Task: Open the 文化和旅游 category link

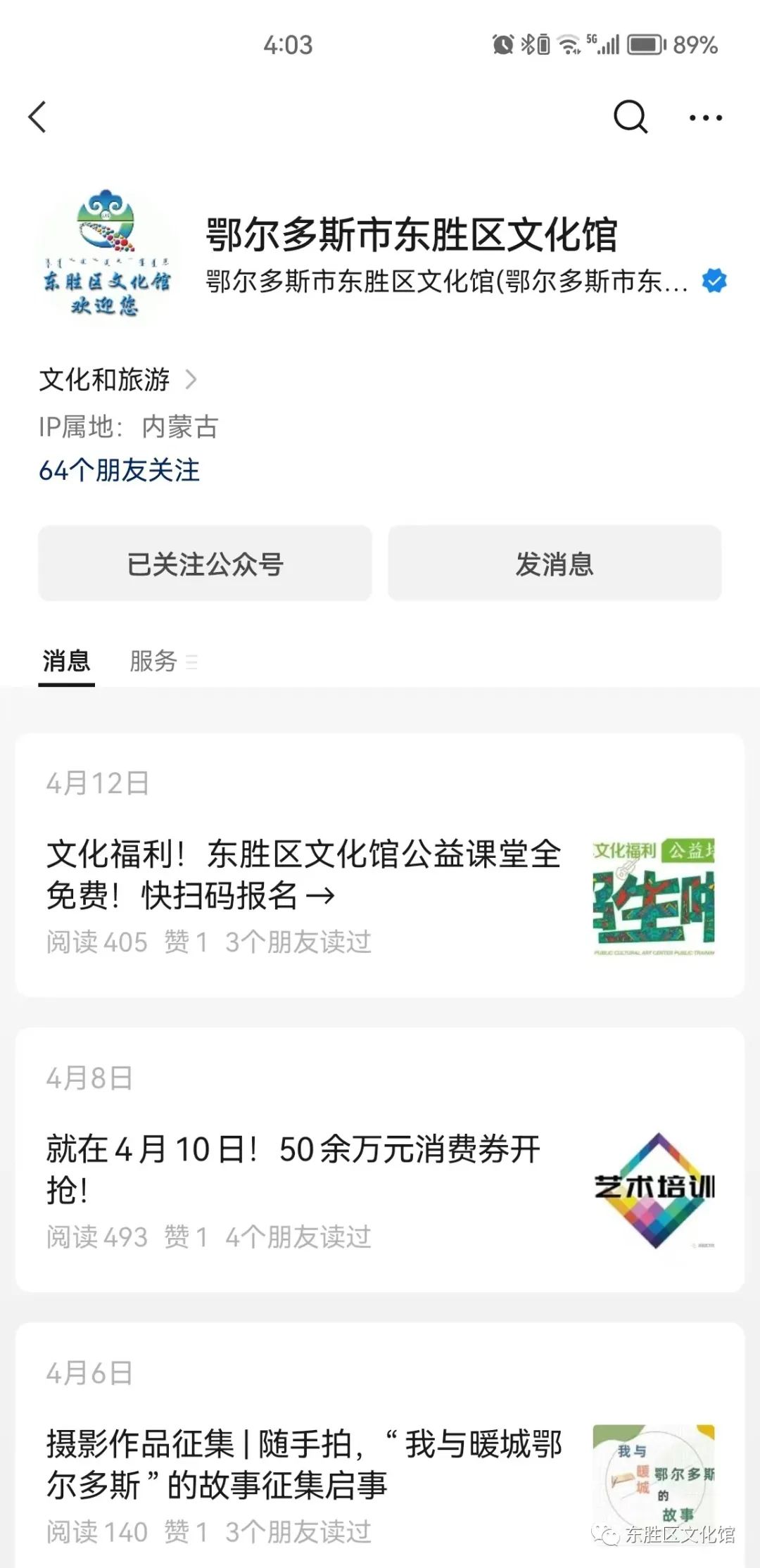Action: (x=117, y=380)
